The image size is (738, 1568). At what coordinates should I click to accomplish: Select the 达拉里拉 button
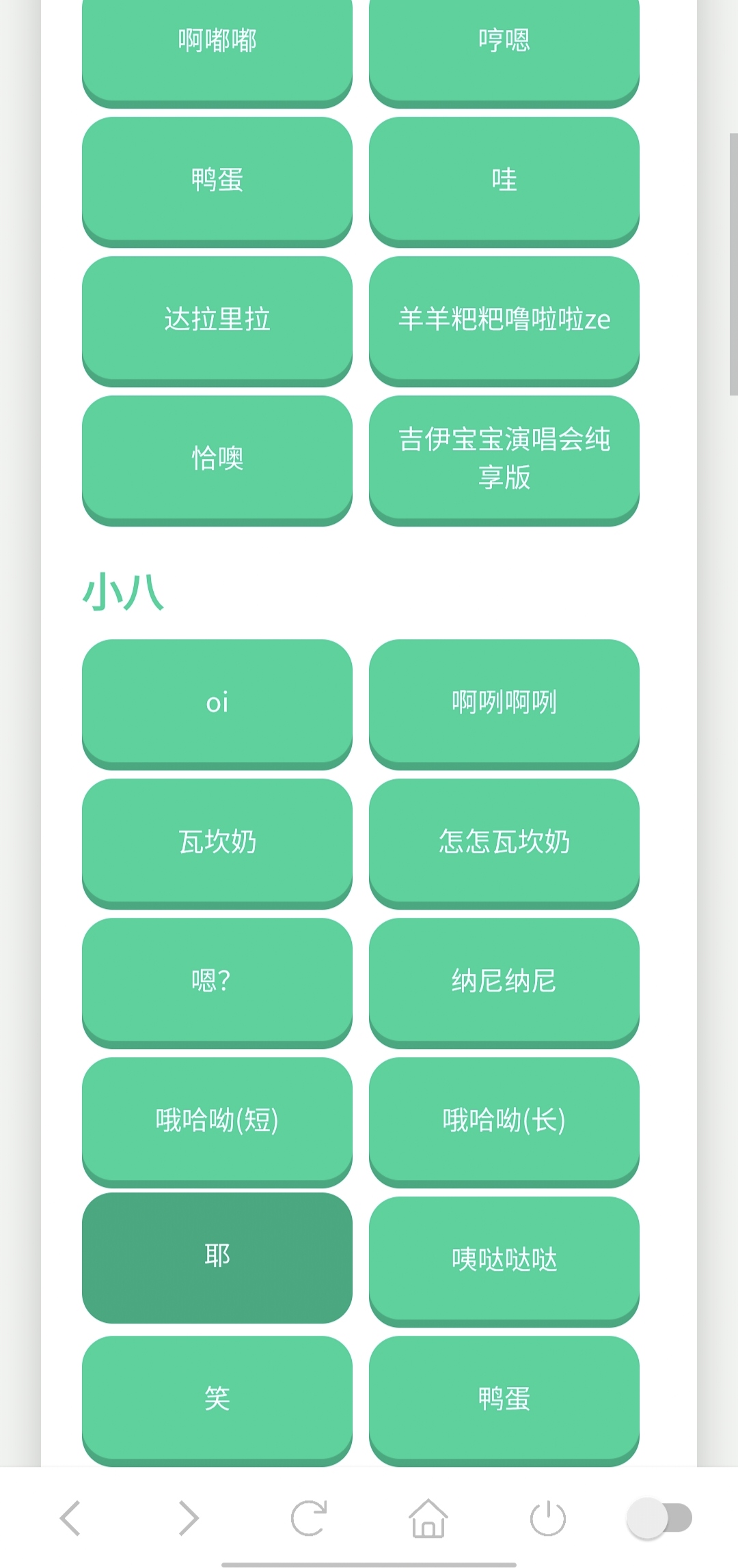(x=217, y=319)
